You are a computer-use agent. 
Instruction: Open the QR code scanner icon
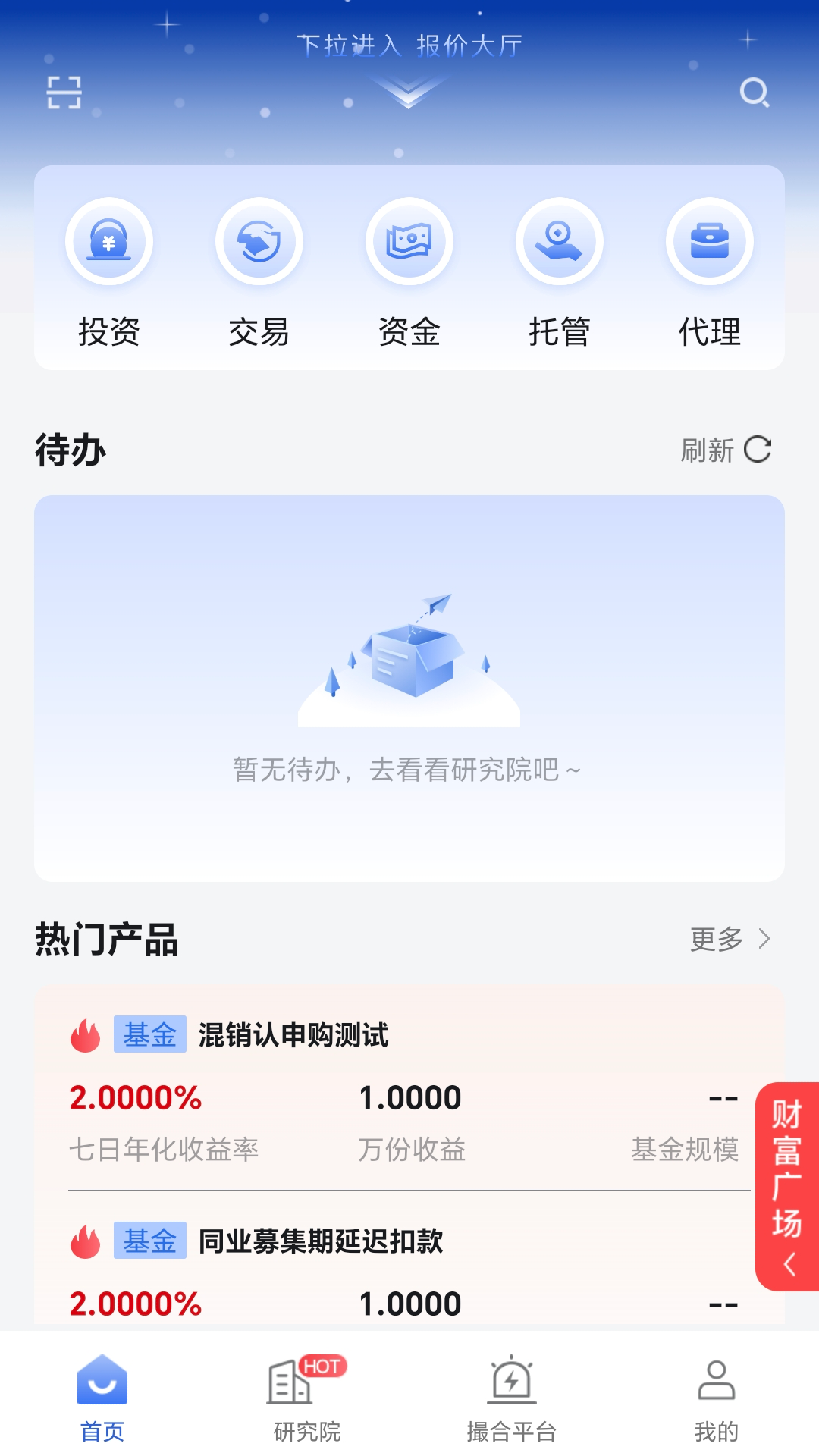[64, 92]
